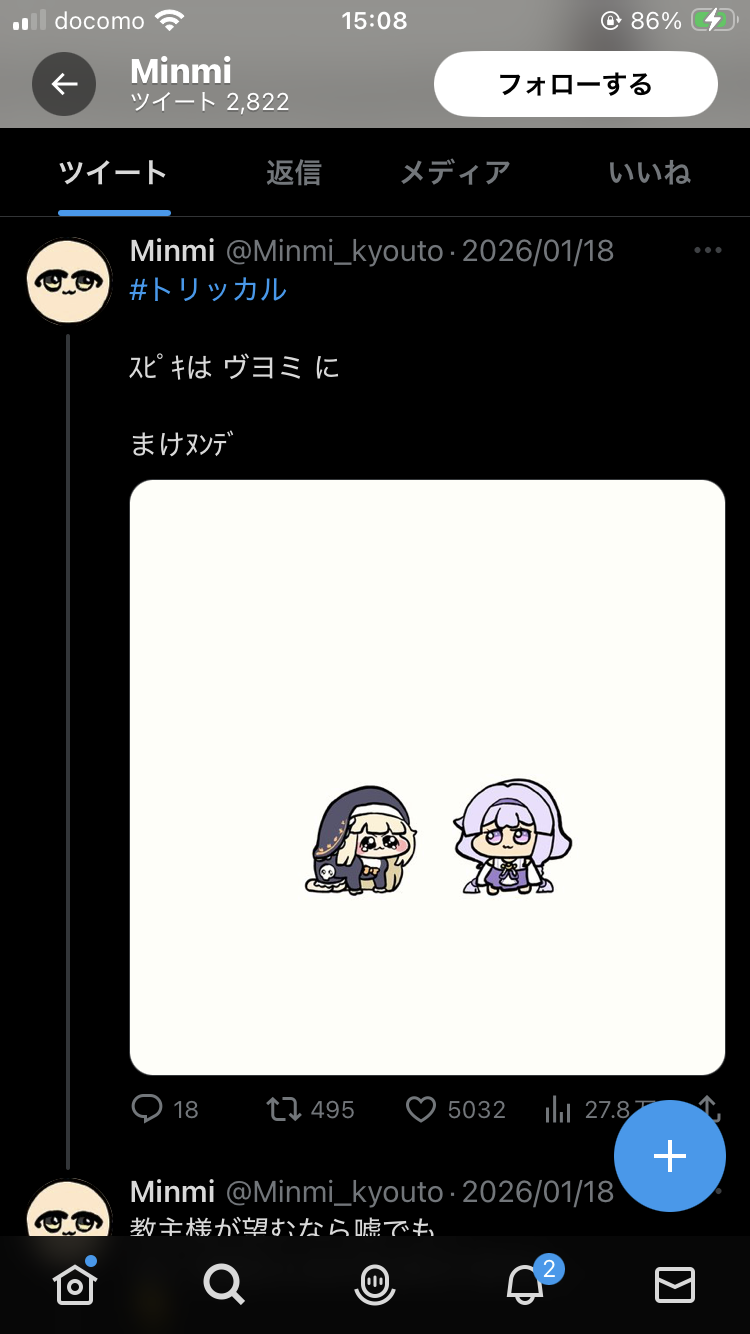
Task: Open the direct messages envelope
Action: pos(674,1284)
